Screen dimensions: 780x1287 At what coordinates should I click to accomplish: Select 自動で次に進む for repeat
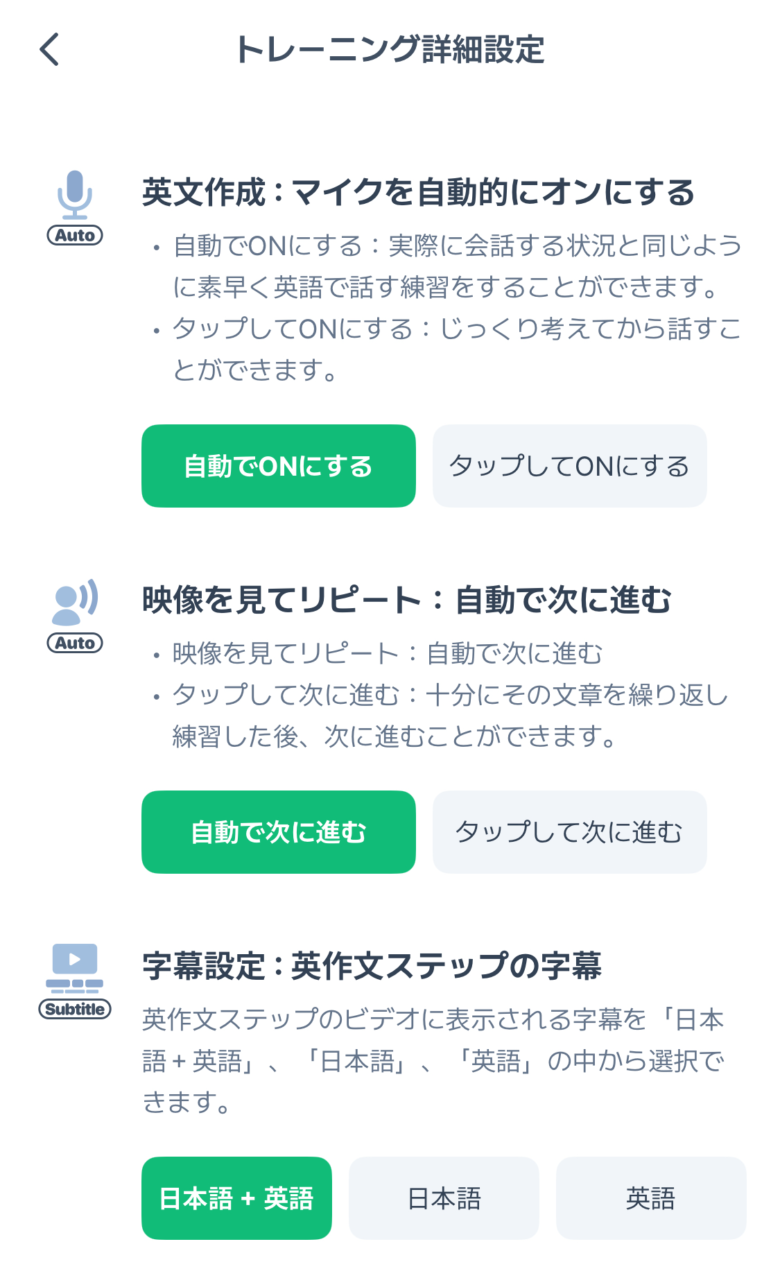coord(278,832)
